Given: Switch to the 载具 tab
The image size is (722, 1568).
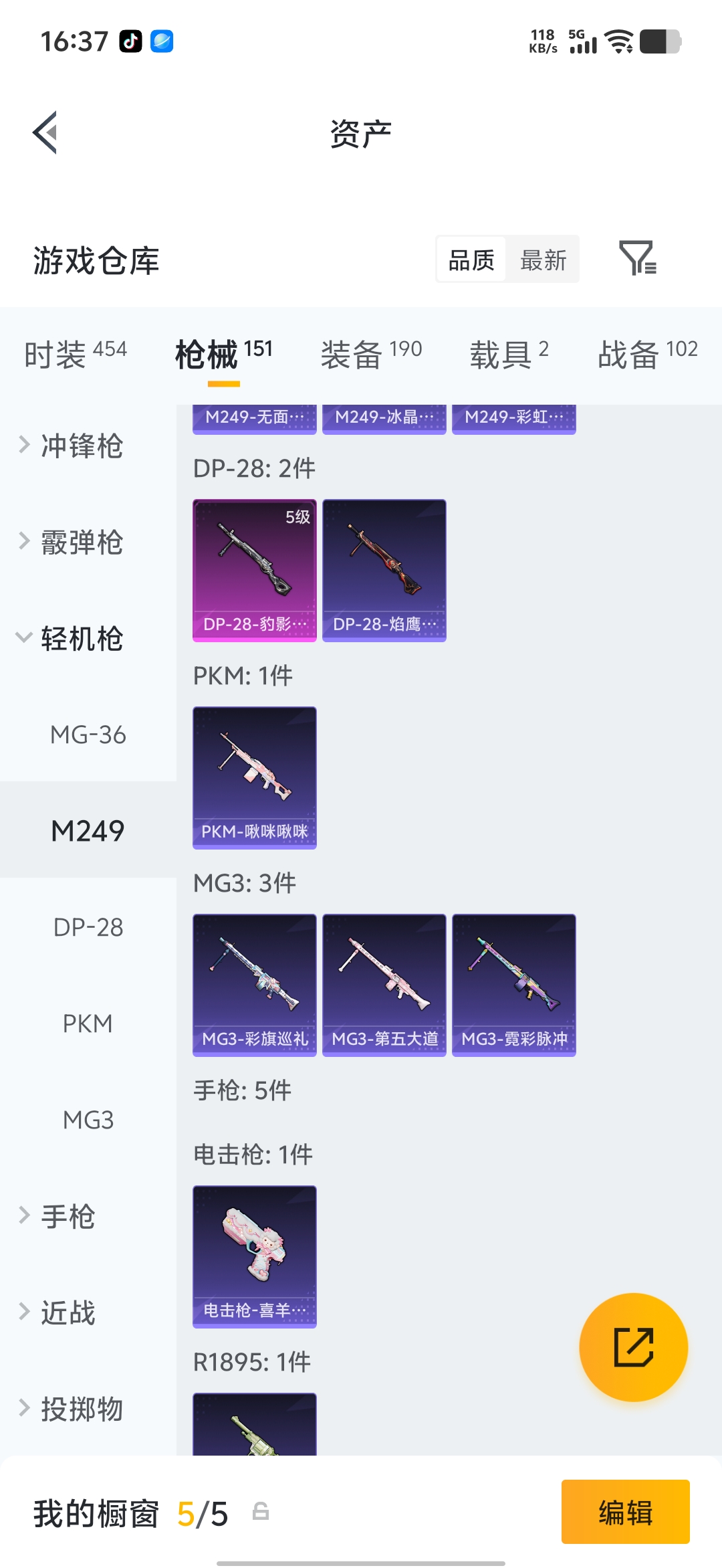Looking at the screenshot, I should point(509,354).
